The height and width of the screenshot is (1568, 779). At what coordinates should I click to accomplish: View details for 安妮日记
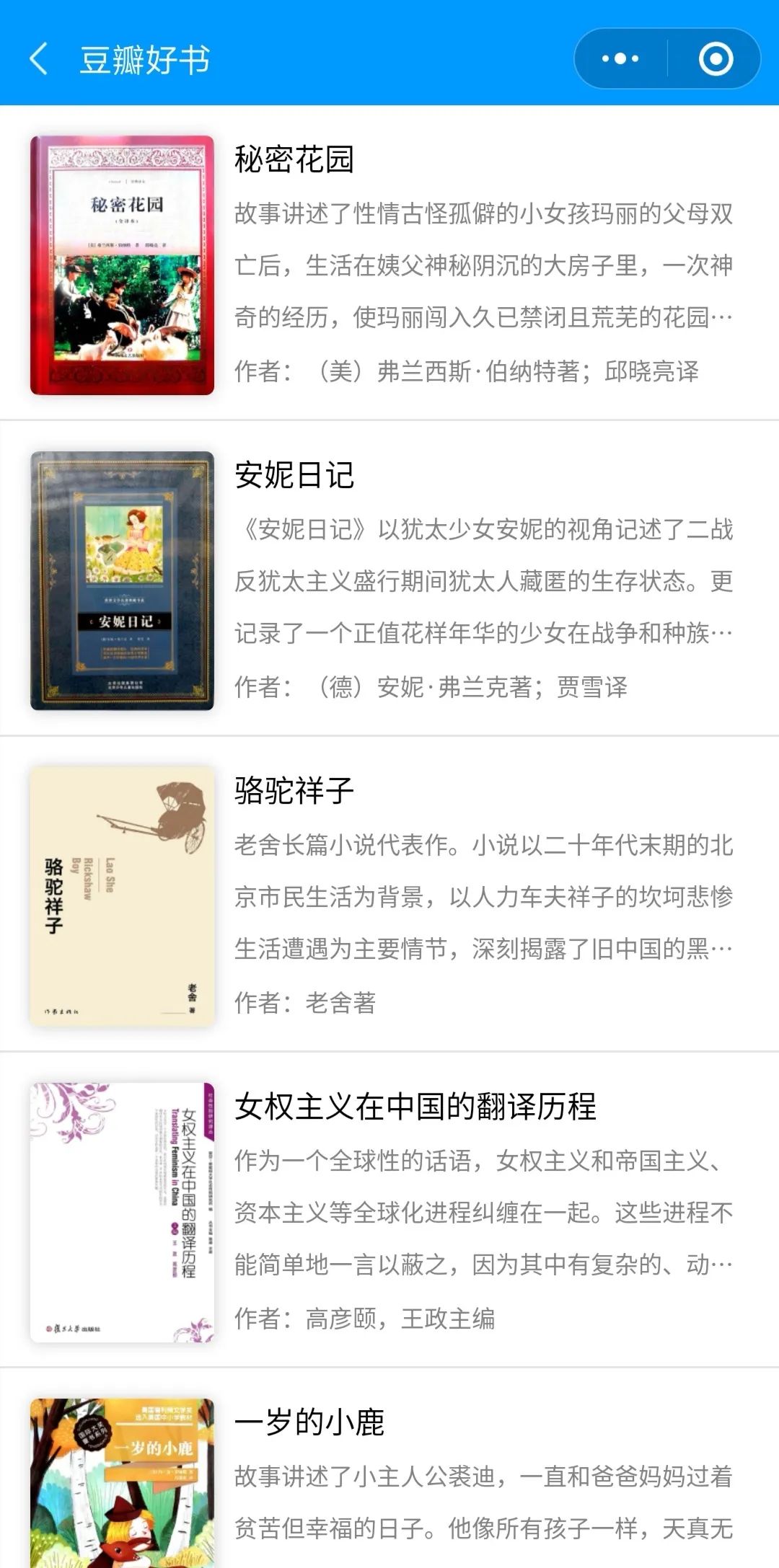coord(294,475)
